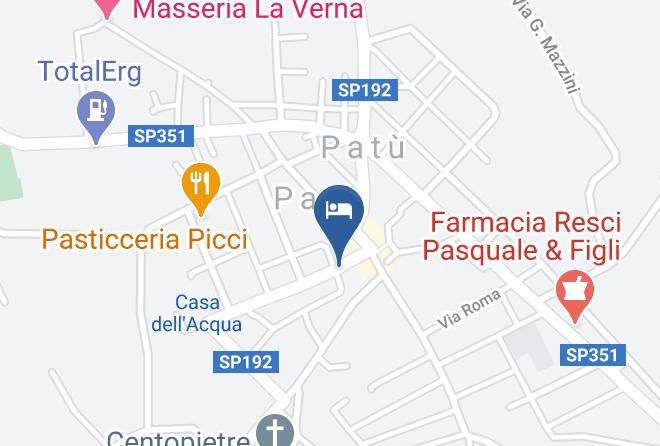Open the TotalErg gas station pin
This screenshot has height=446, width=660.
click(96, 118)
